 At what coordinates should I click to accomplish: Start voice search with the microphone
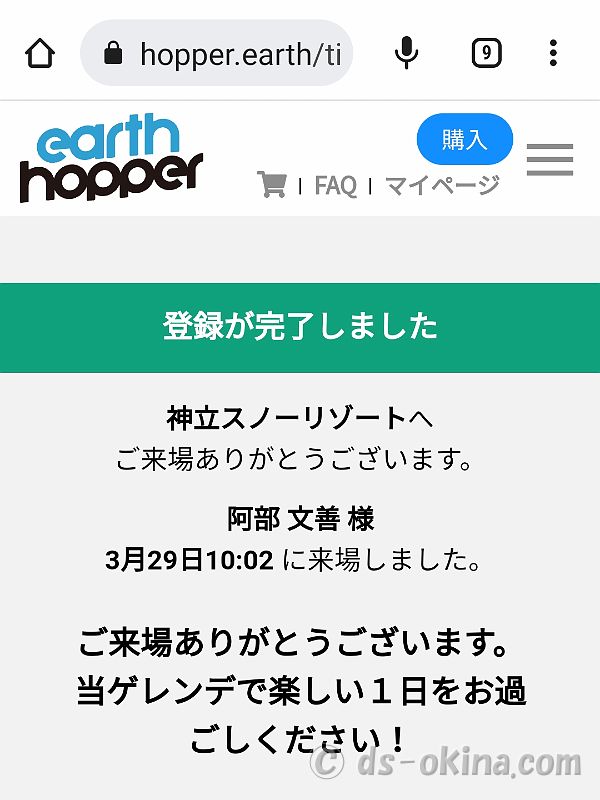click(406, 53)
